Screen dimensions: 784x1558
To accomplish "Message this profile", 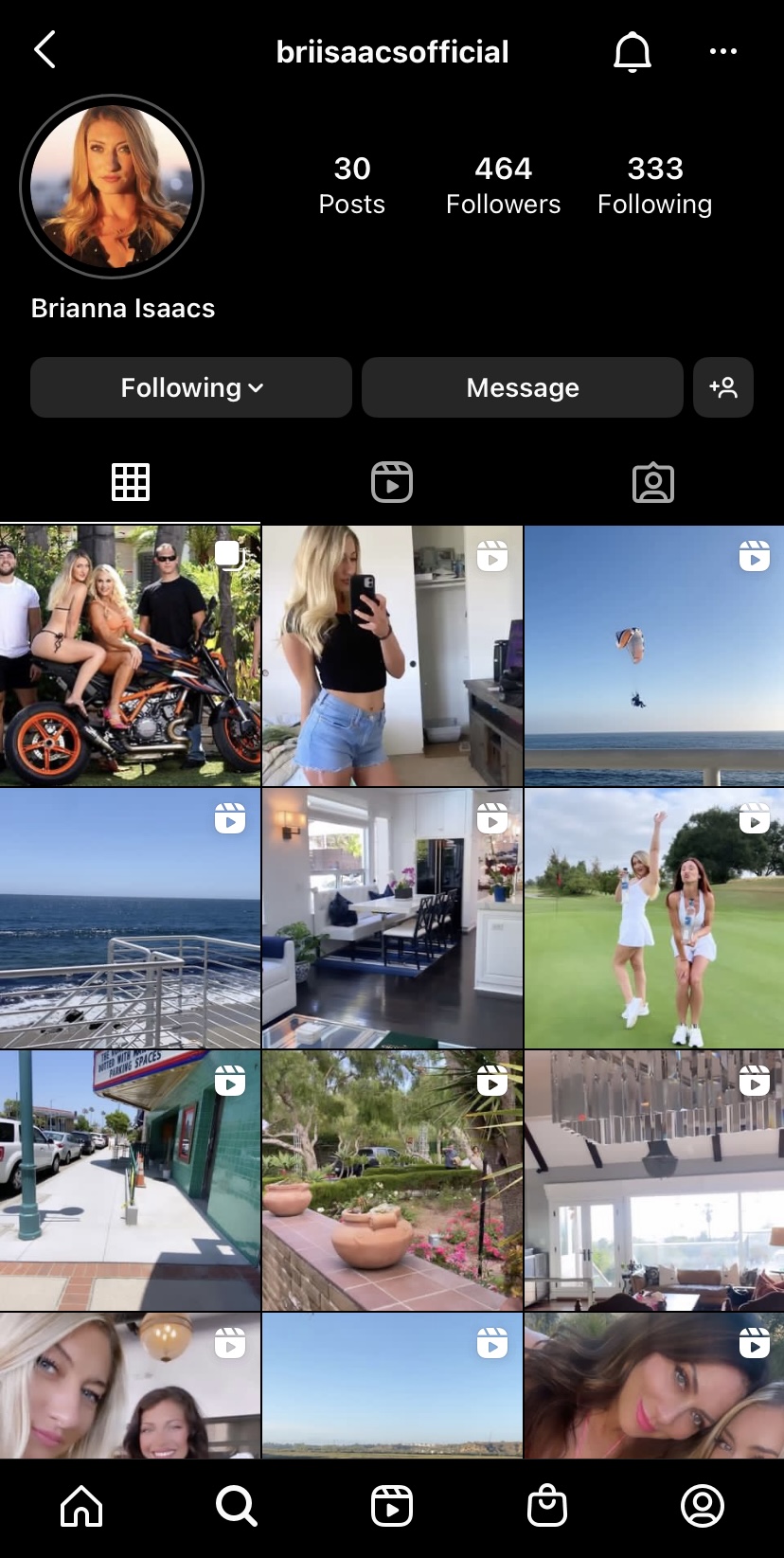I will [522, 387].
